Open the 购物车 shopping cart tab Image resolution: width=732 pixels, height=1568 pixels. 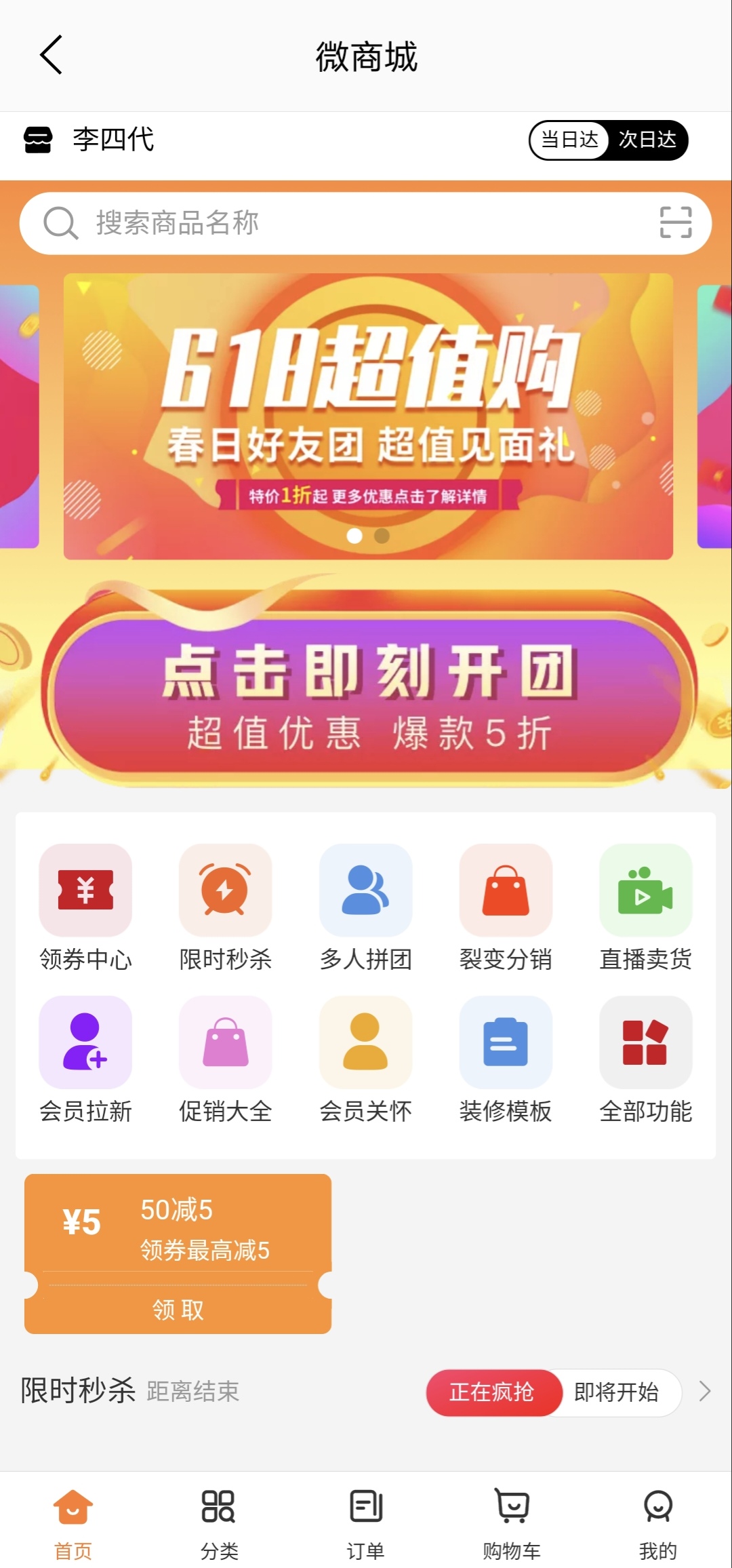pyautogui.click(x=512, y=1519)
